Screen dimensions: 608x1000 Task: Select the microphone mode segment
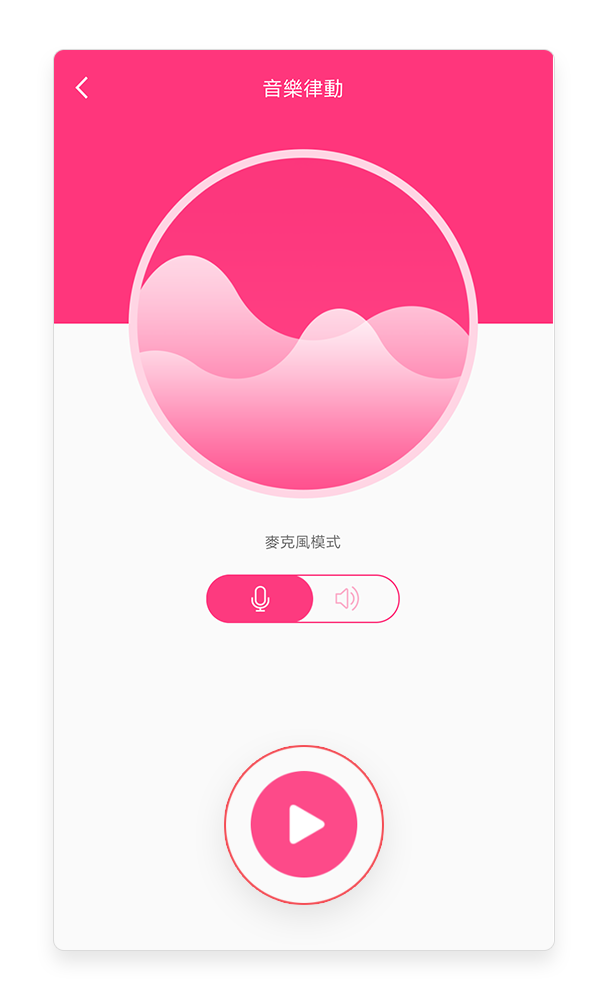(260, 599)
